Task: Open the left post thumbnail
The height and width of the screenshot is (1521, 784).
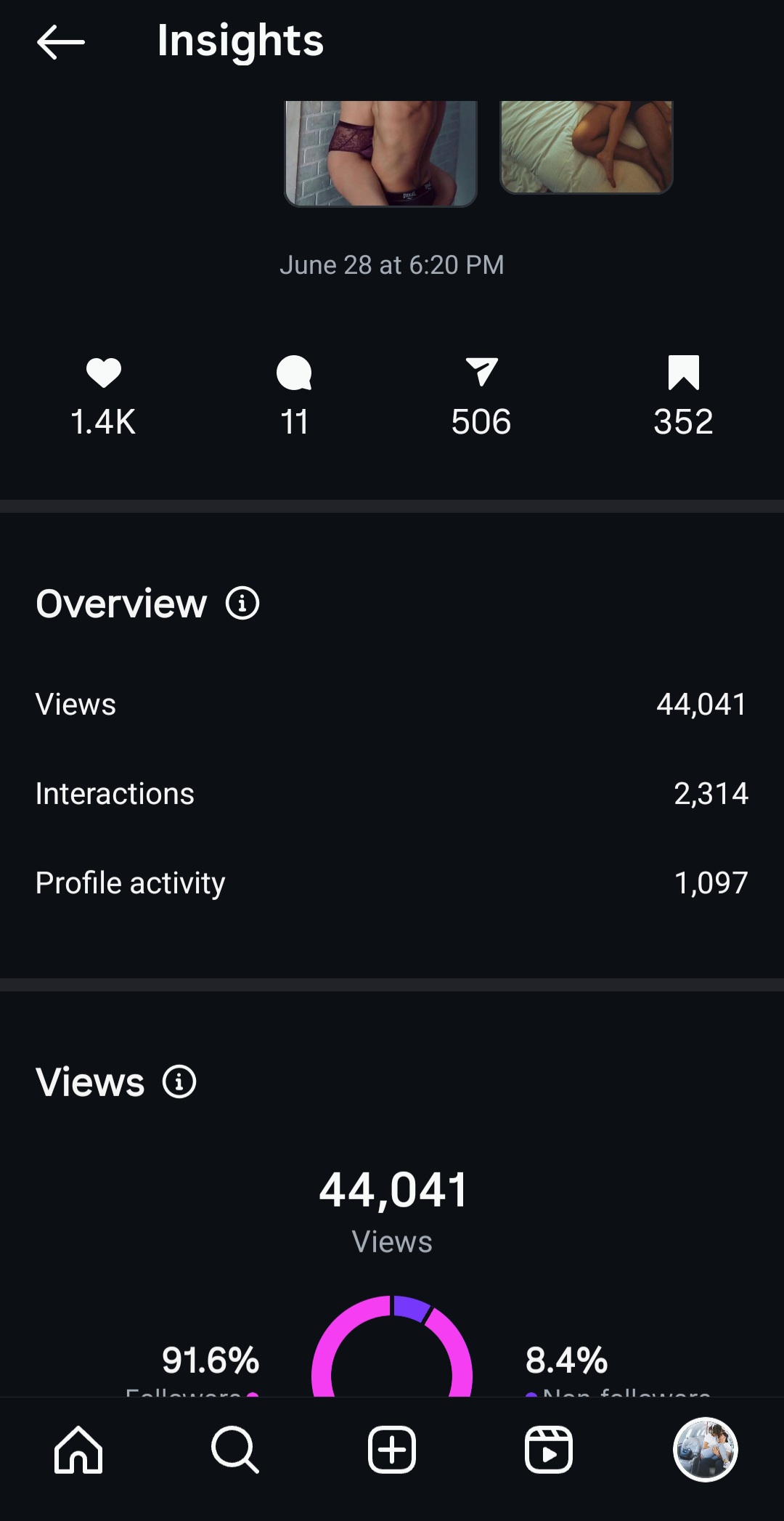Action: coord(380,153)
